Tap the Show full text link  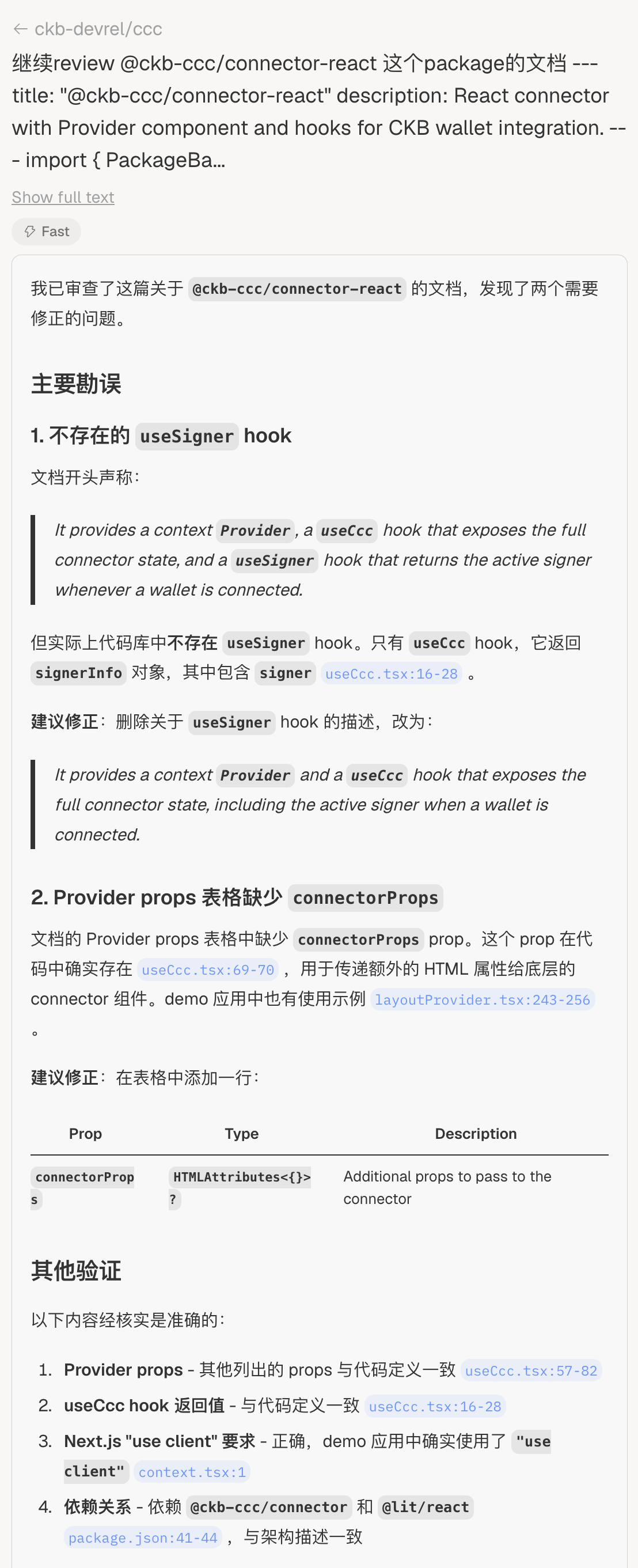(63, 197)
